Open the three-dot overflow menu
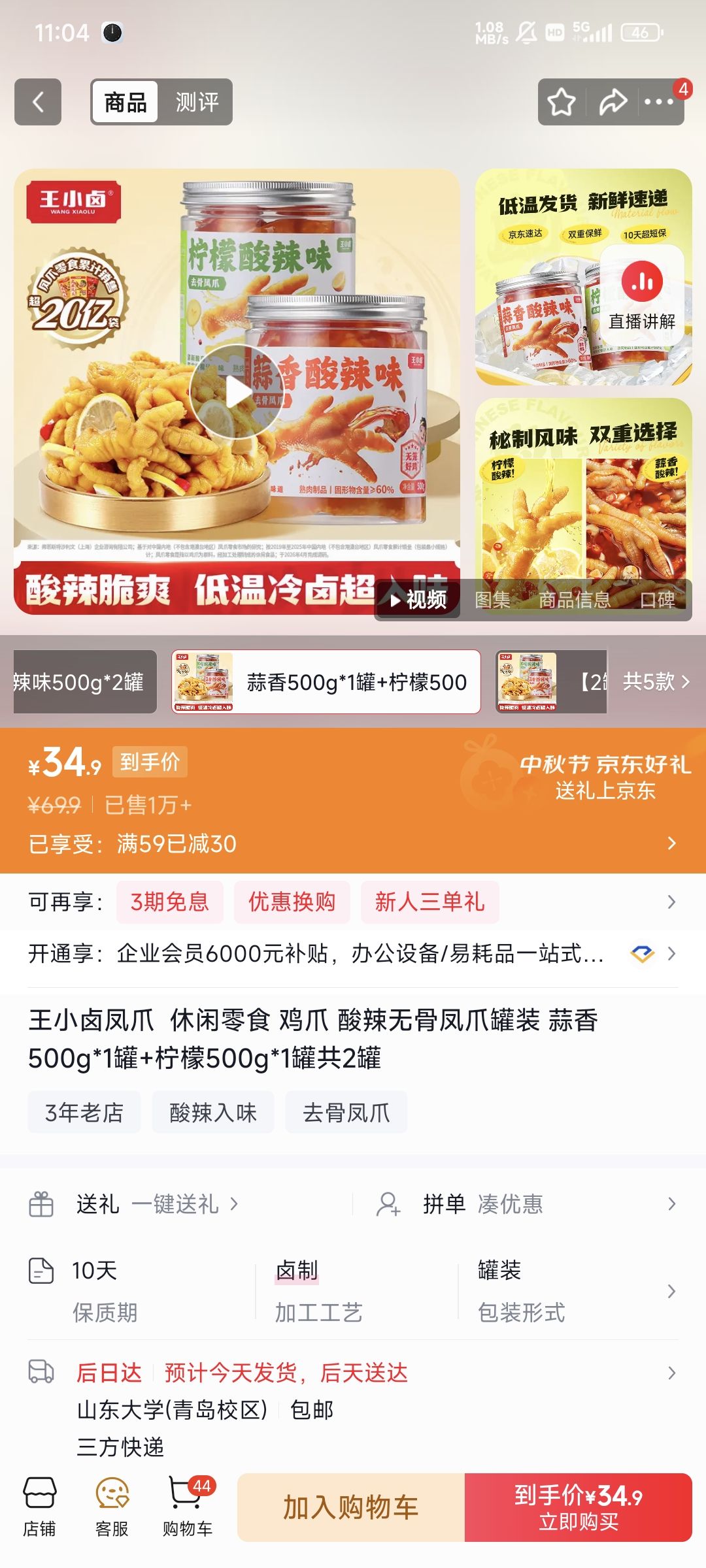The image size is (706, 1568). (x=659, y=102)
